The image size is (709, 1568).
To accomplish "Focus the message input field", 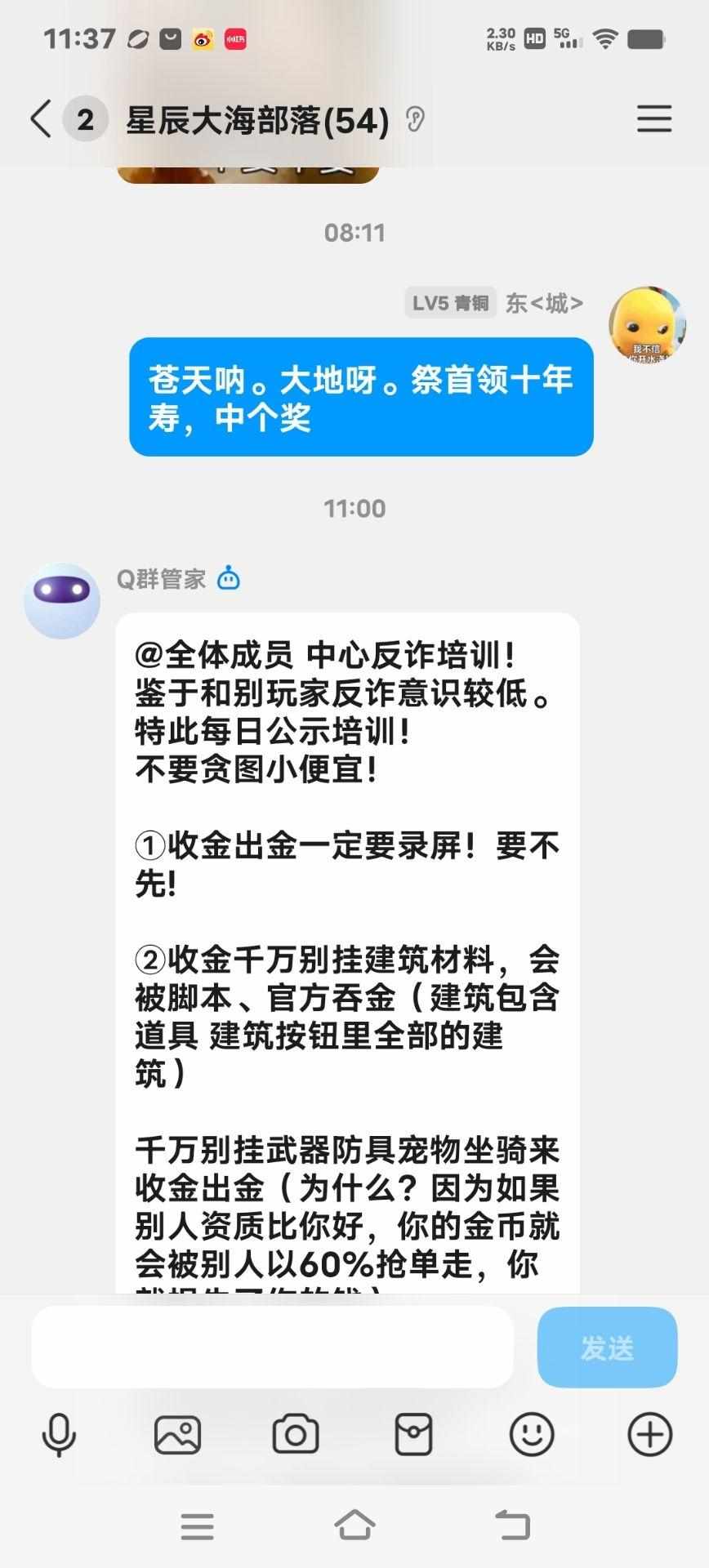I will (x=272, y=1347).
